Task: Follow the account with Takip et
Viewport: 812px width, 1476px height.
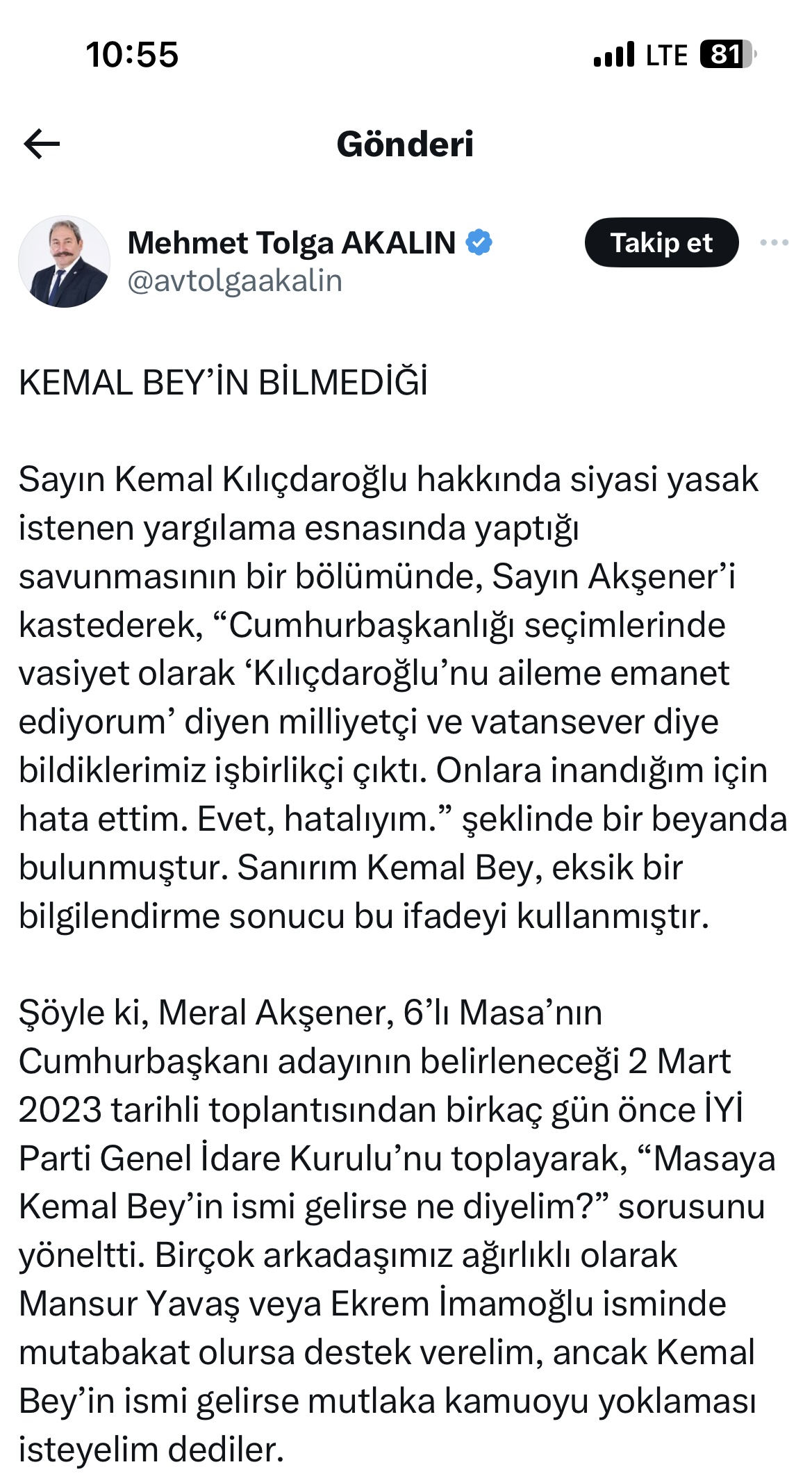Action: pos(661,242)
